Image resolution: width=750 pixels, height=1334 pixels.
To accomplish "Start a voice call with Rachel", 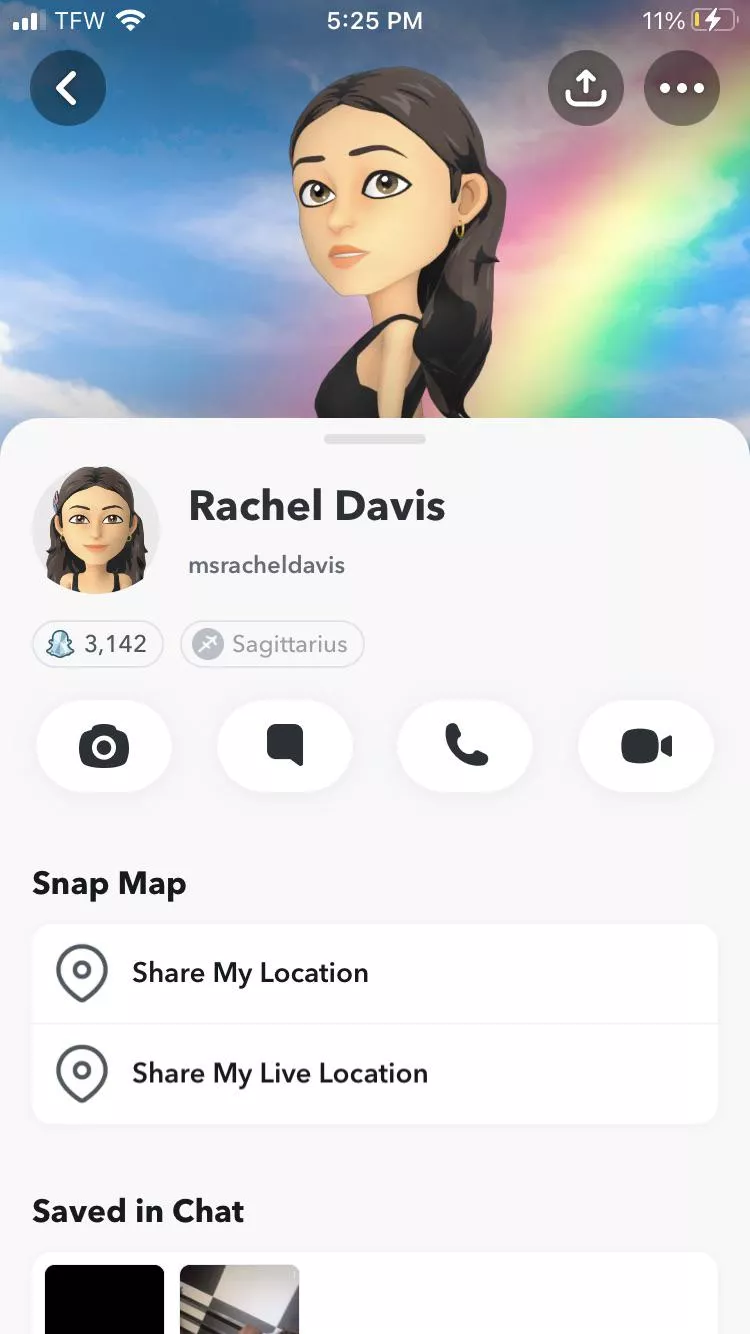I will tap(465, 746).
